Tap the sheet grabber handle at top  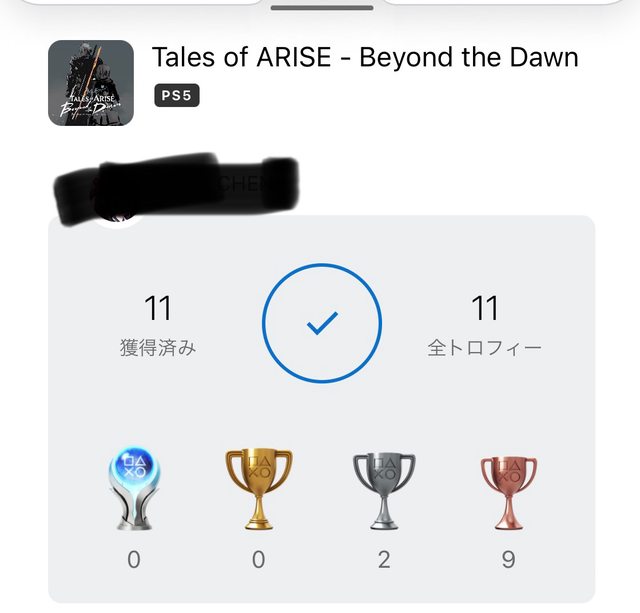(322, 7)
